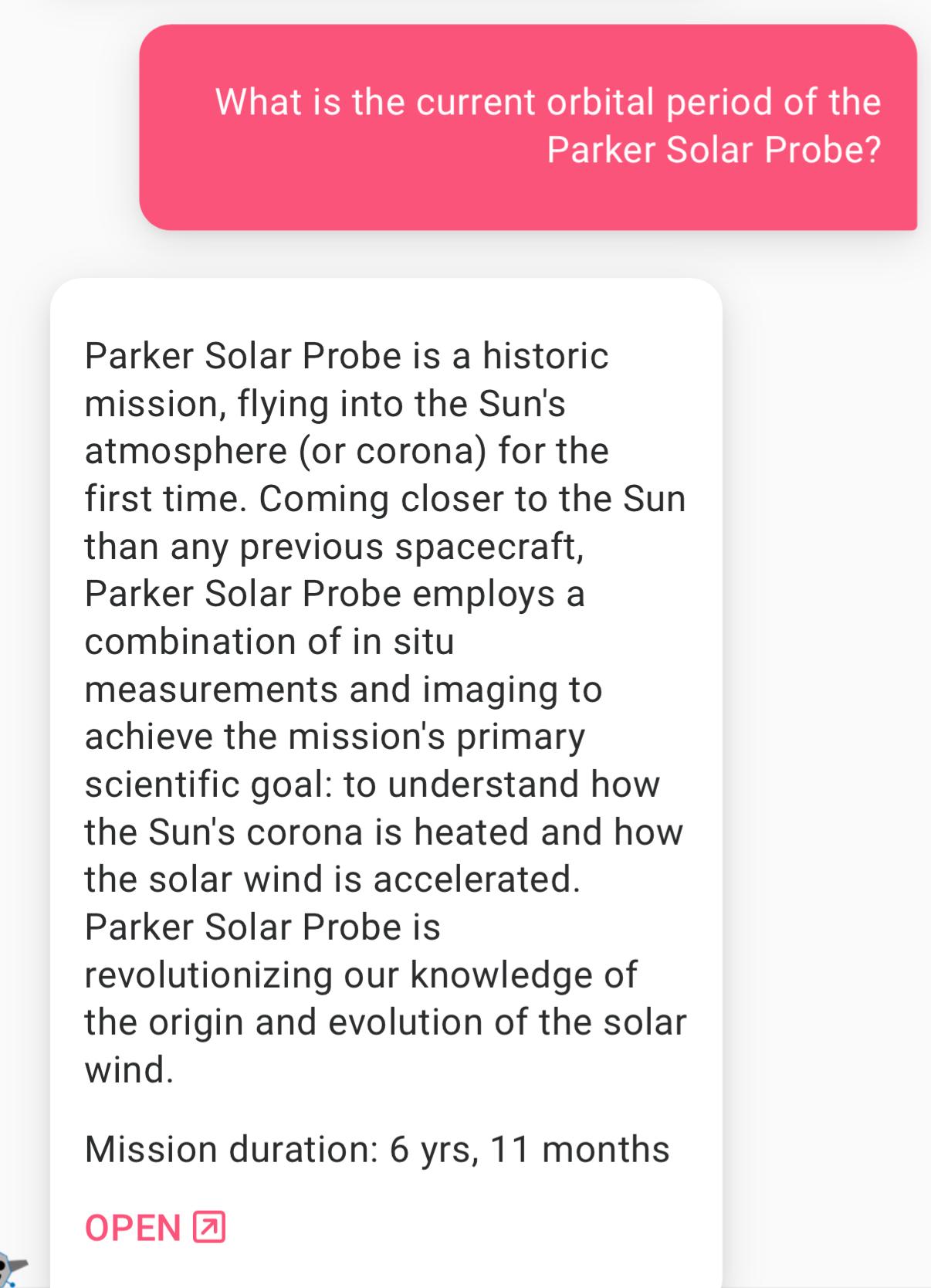Open the Parker Solar Probe mission link
Viewport: 931px width, 1288px height.
pos(154,1227)
